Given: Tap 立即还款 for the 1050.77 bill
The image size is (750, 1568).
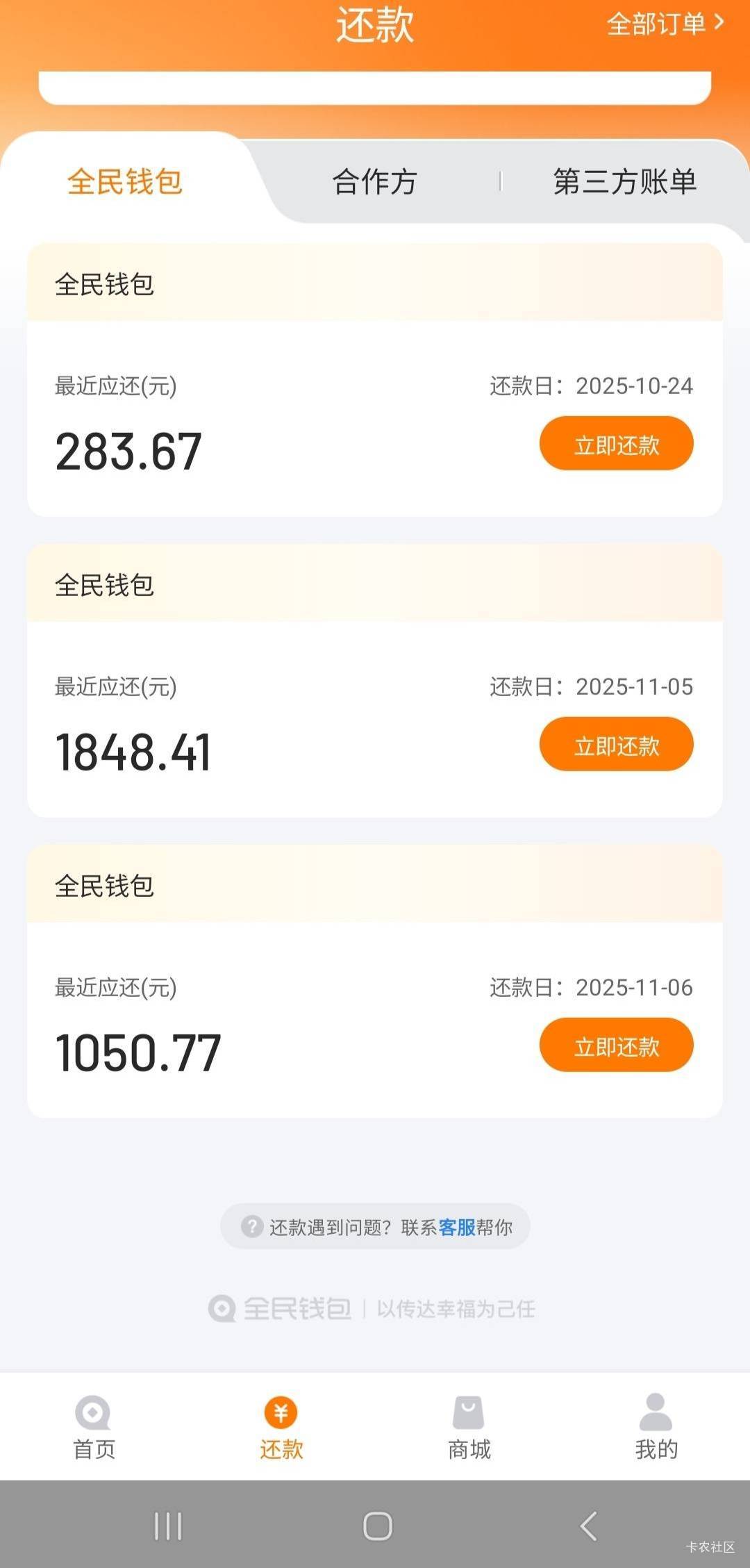Looking at the screenshot, I should point(617,1046).
